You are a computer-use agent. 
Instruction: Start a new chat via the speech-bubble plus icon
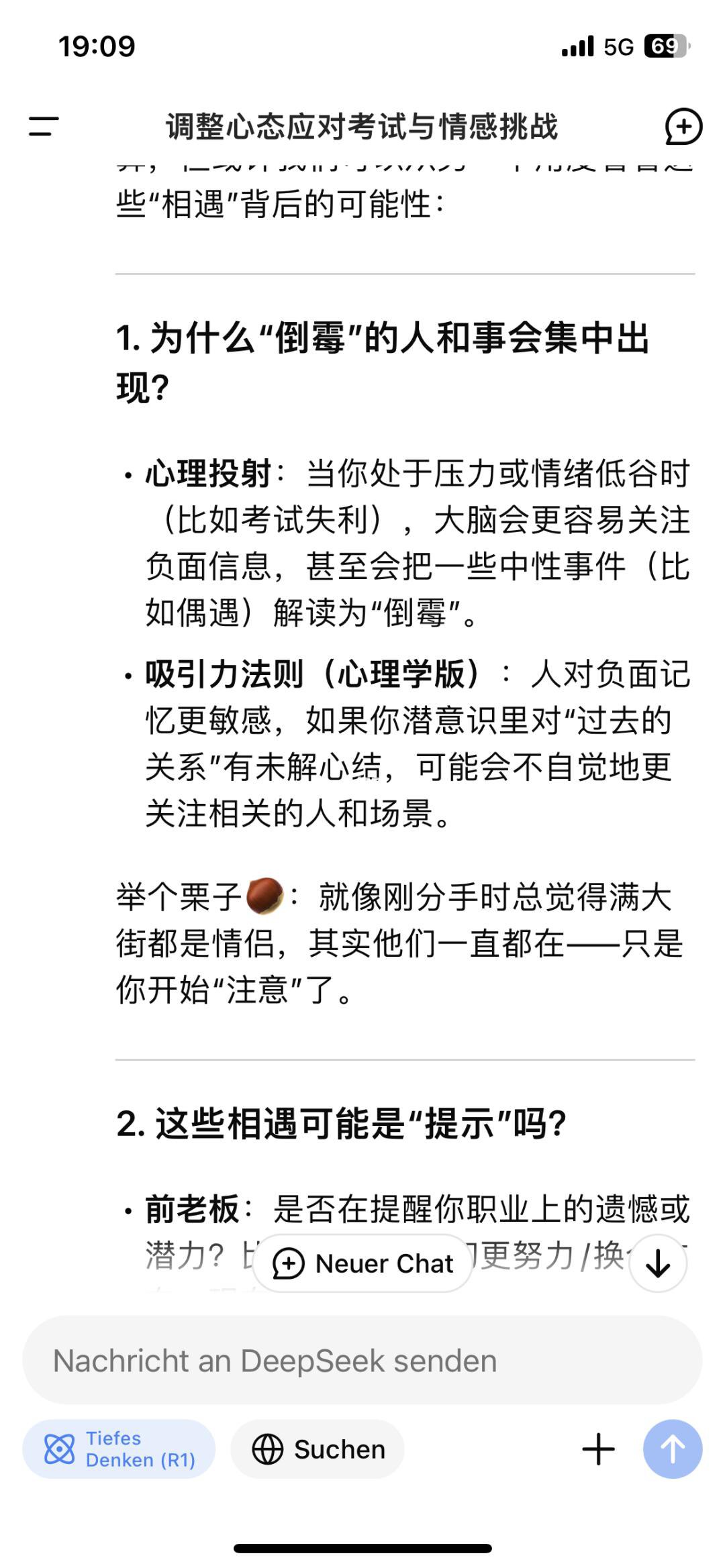click(683, 127)
